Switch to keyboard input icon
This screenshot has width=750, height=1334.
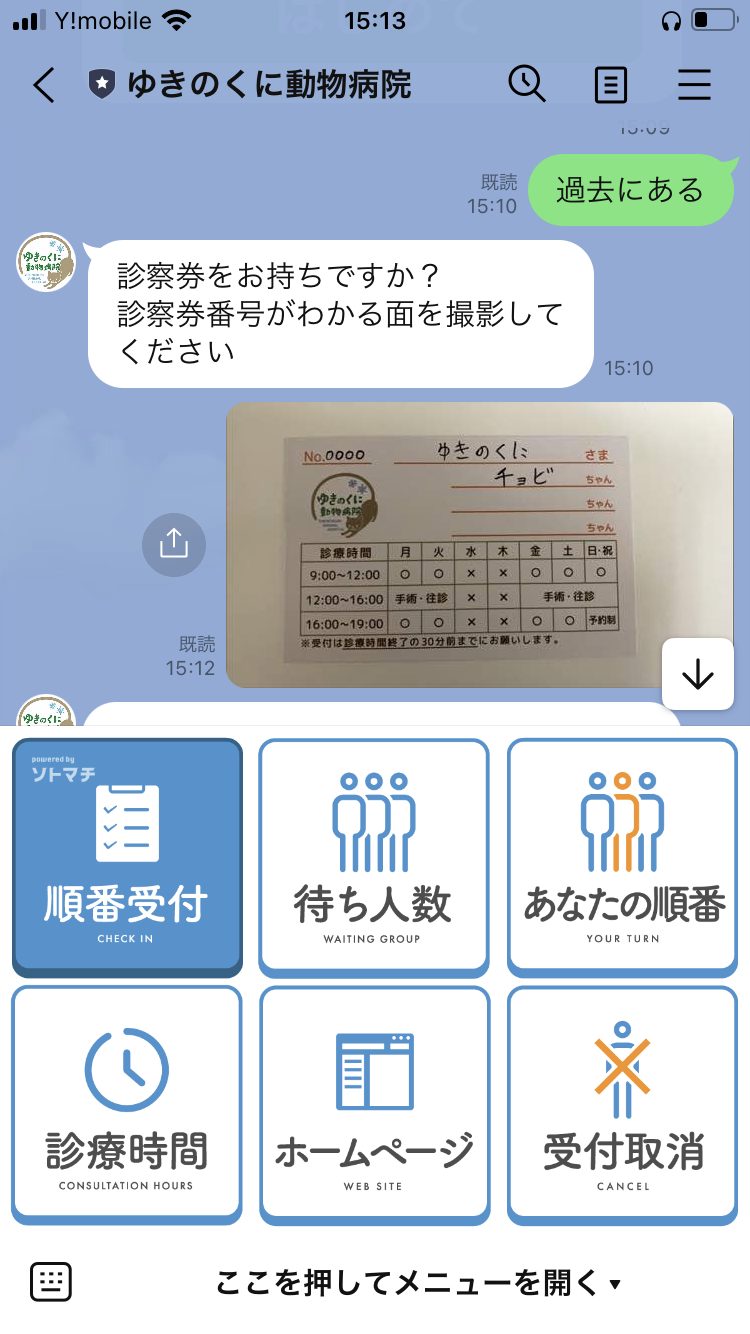click(x=51, y=1282)
